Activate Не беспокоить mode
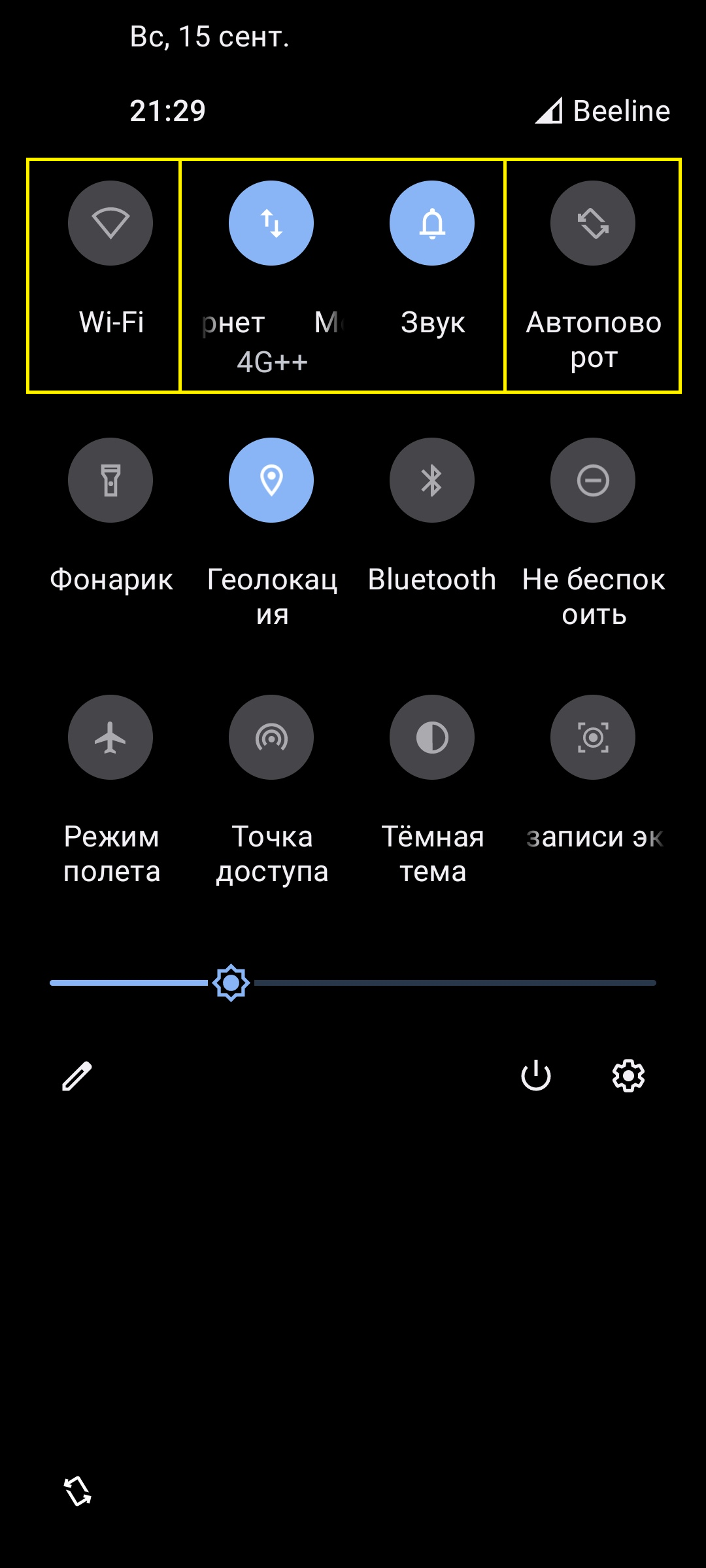Viewport: 706px width, 1568px height. [x=593, y=480]
